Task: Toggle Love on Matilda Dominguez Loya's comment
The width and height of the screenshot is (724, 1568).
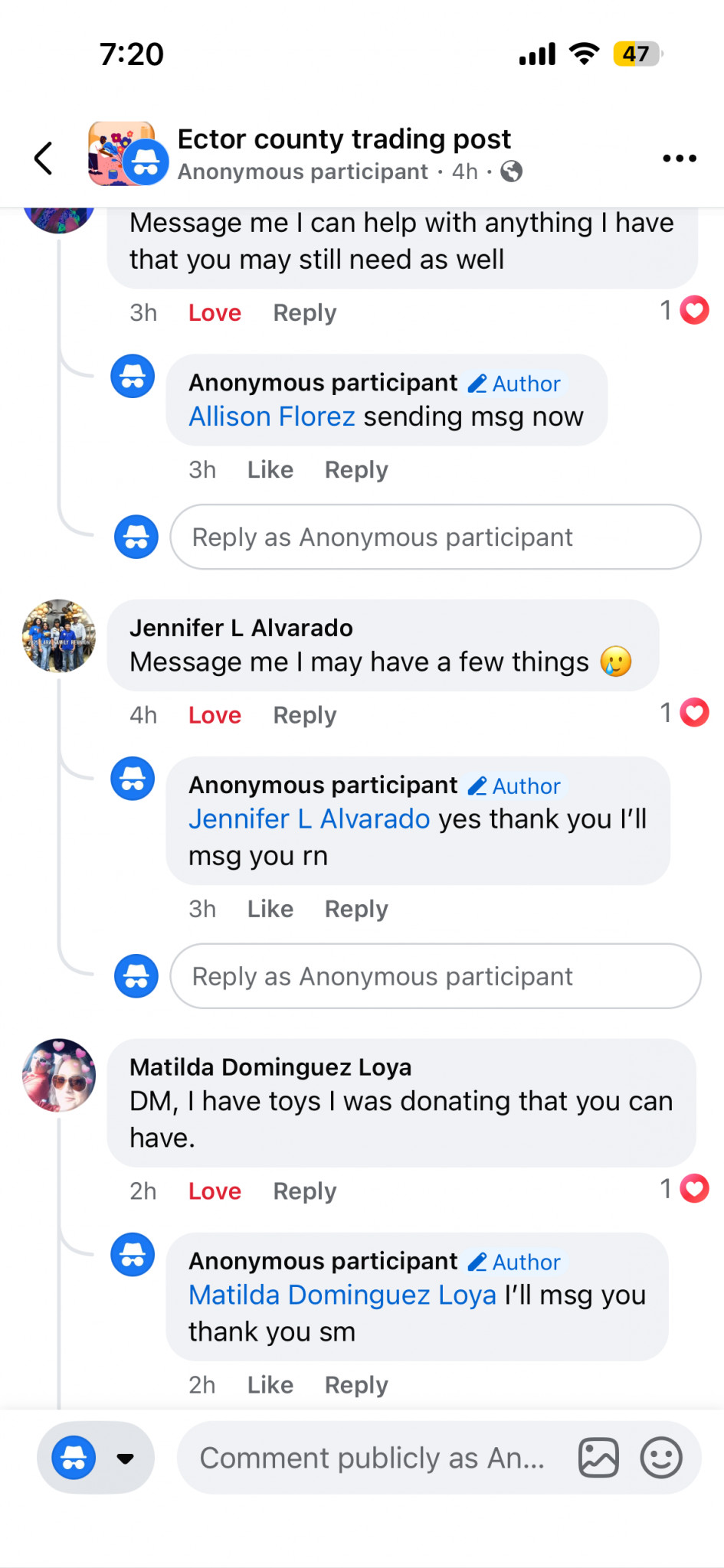Action: (215, 1192)
